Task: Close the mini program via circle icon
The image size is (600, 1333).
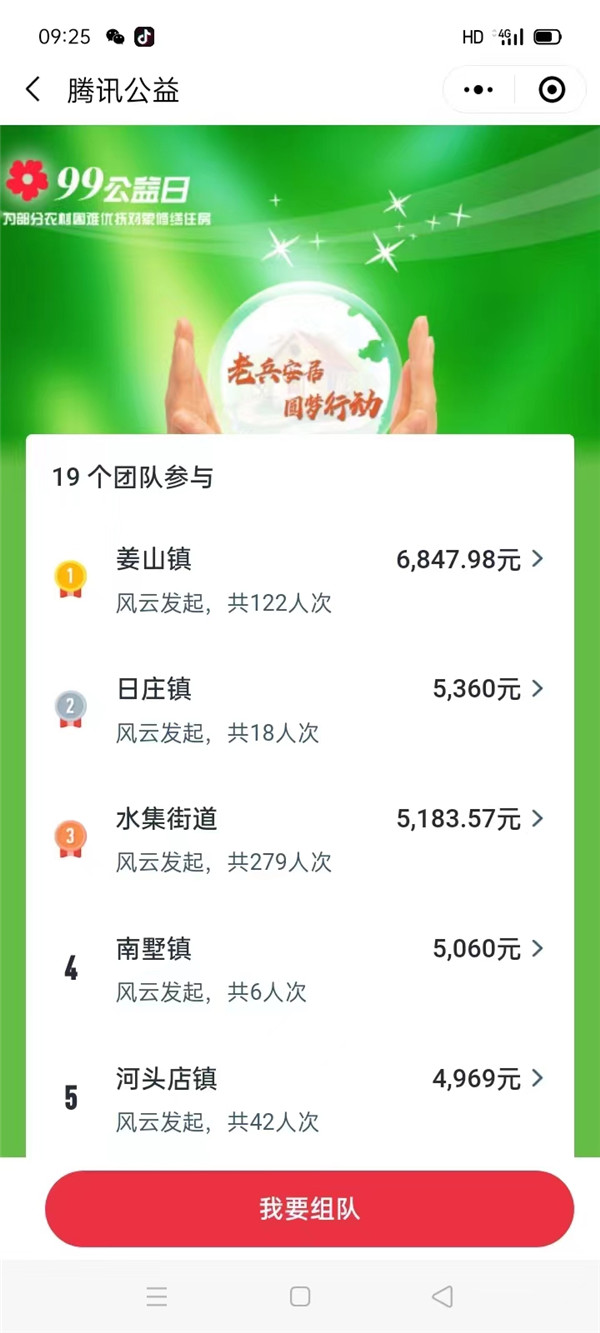Action: [x=551, y=90]
